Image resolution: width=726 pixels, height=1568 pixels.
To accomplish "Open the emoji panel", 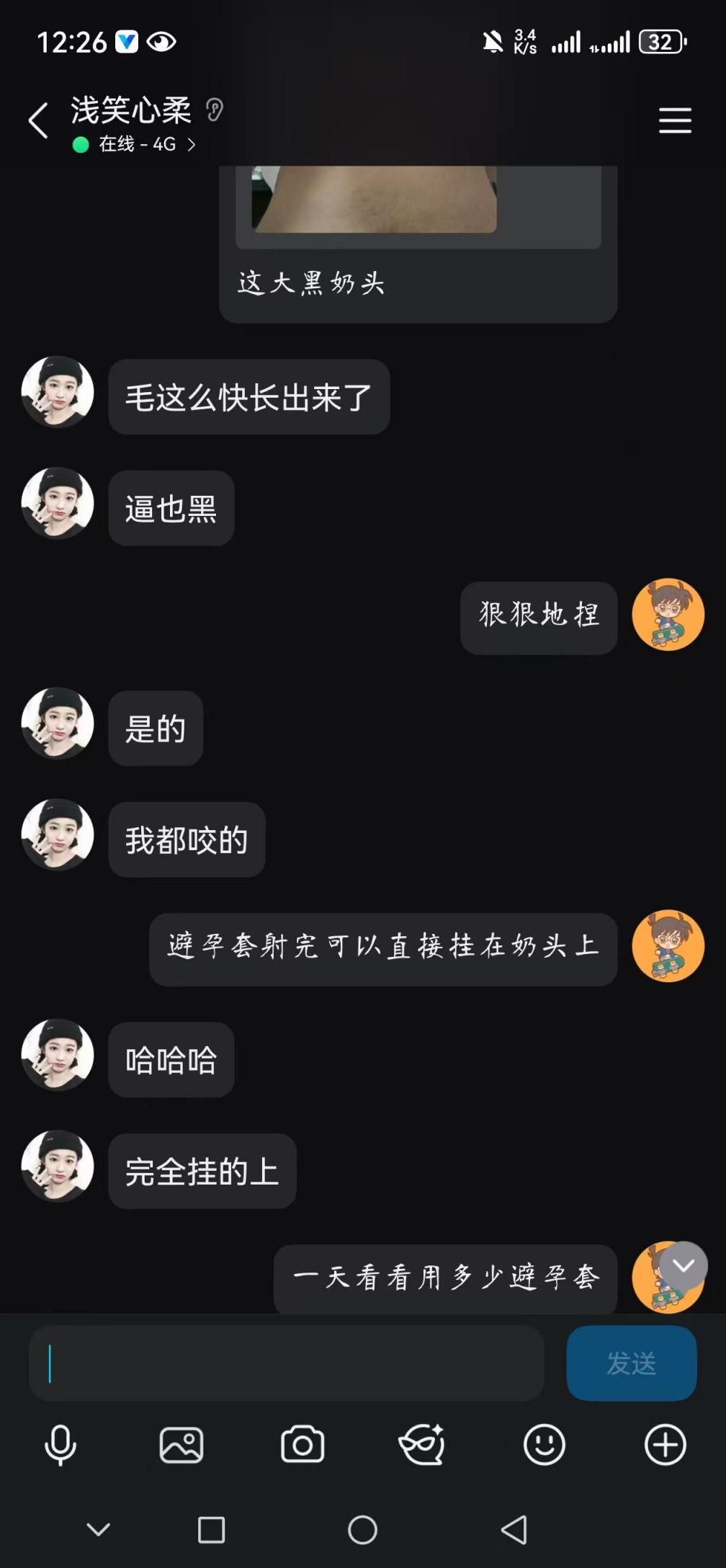I will pyautogui.click(x=544, y=1445).
